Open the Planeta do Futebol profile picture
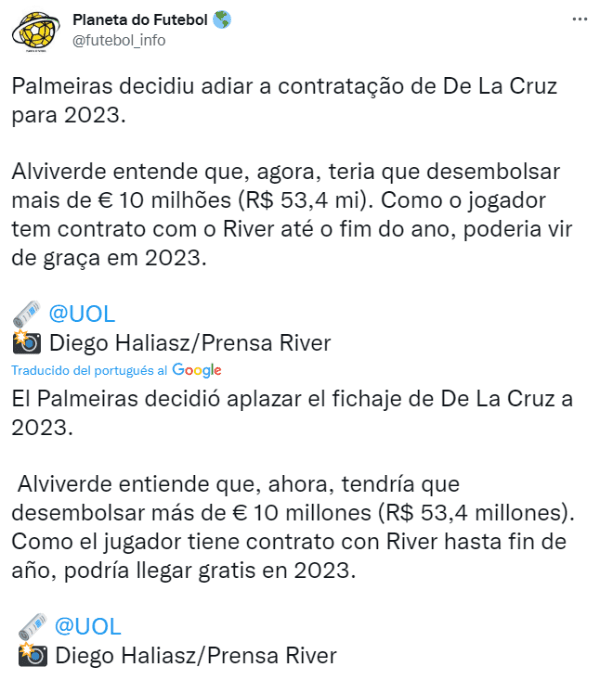This screenshot has width=600, height=680. (x=38, y=30)
